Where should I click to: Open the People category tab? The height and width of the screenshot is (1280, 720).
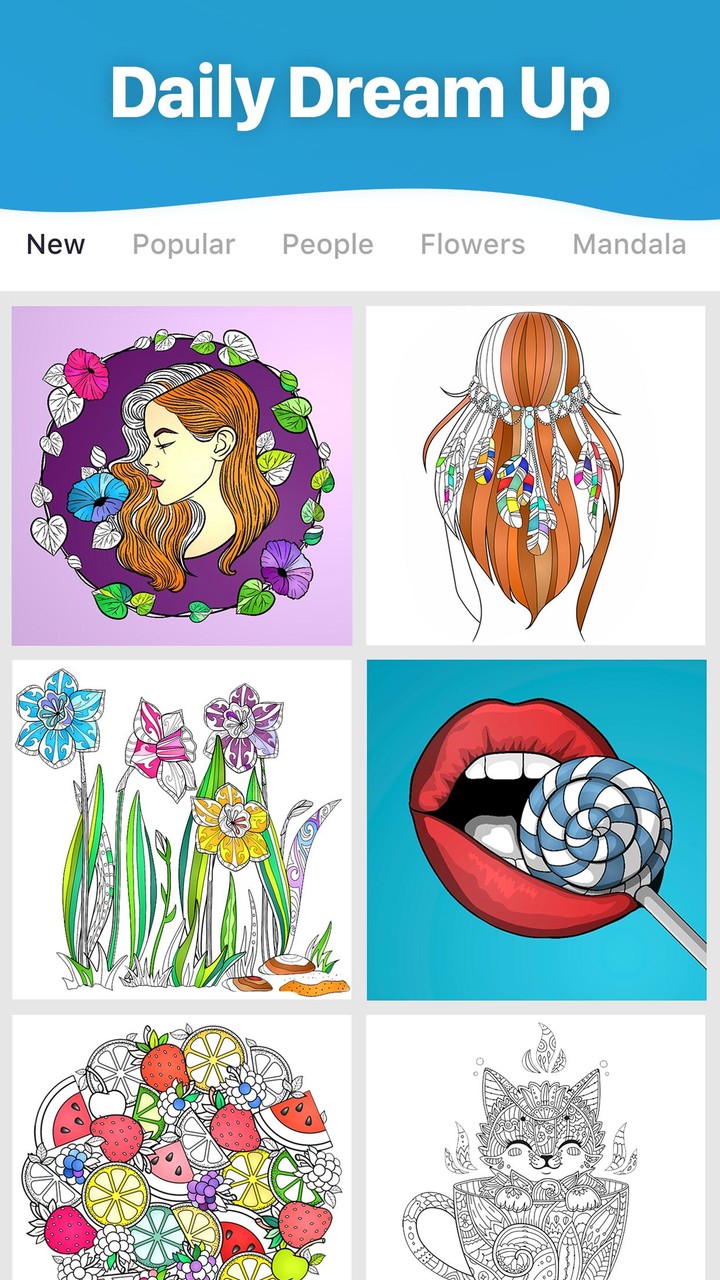[x=327, y=244]
